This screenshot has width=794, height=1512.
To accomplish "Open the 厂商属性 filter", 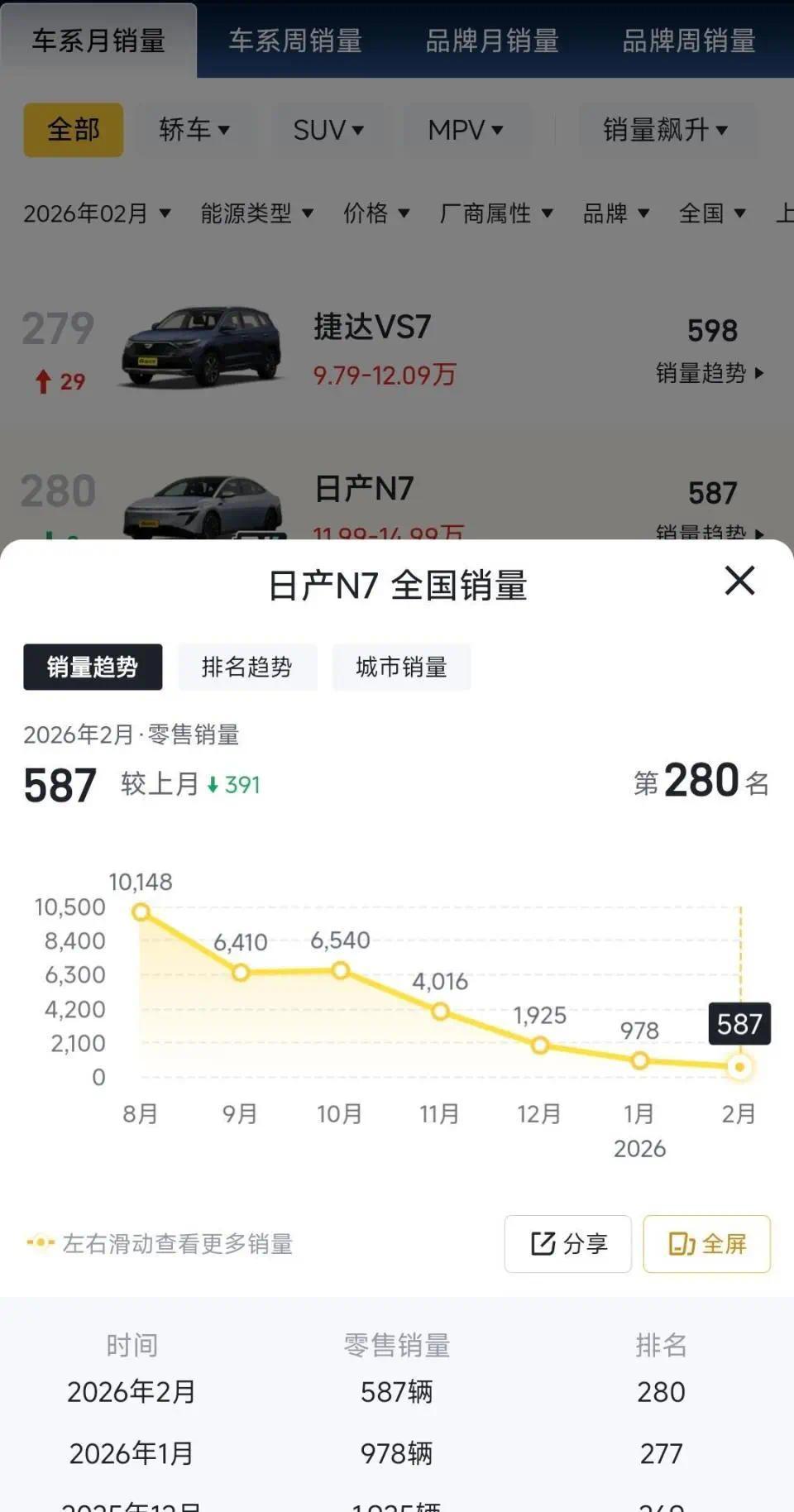I will 496,213.
